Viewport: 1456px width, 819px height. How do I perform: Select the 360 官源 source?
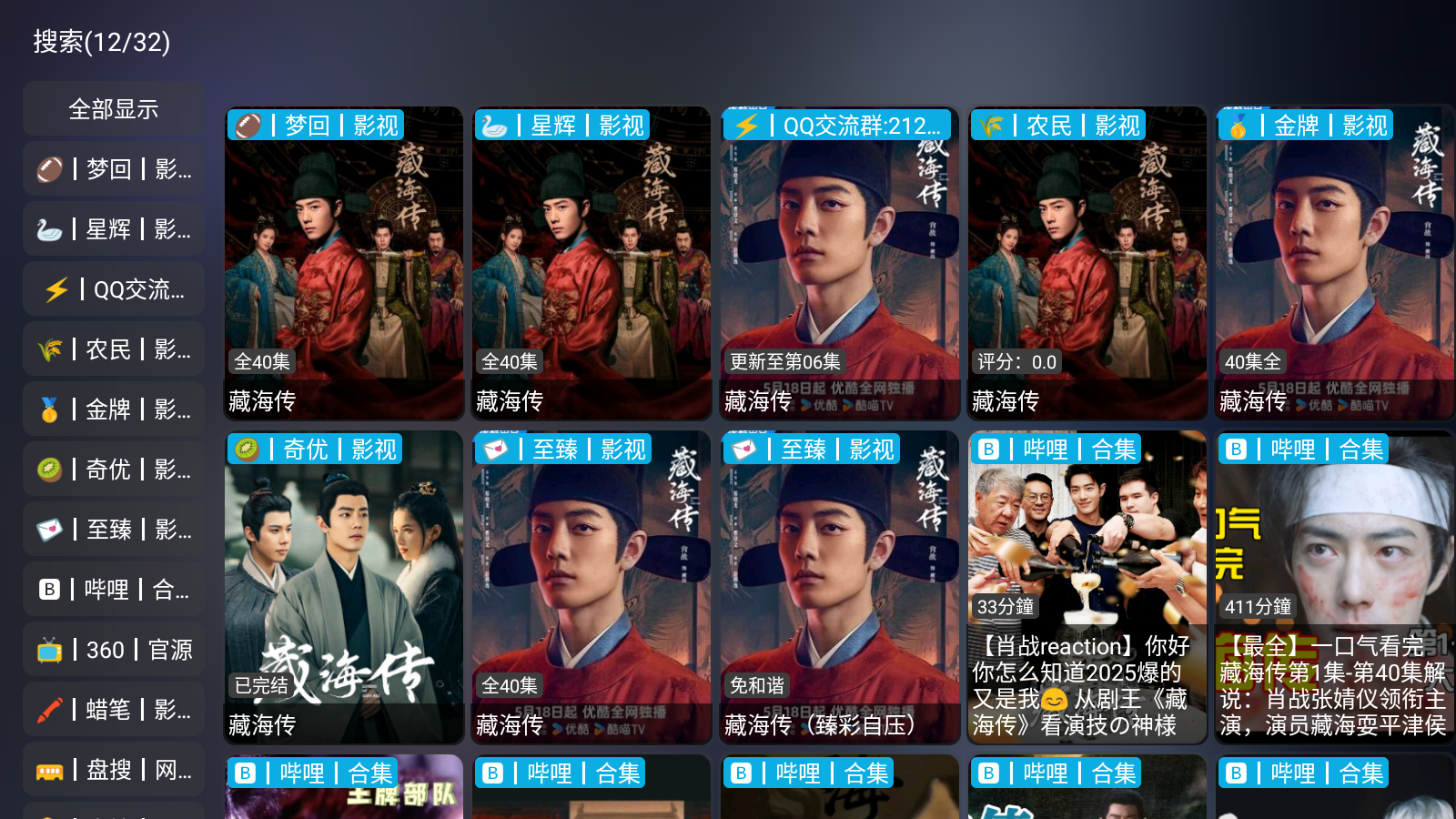pos(114,650)
